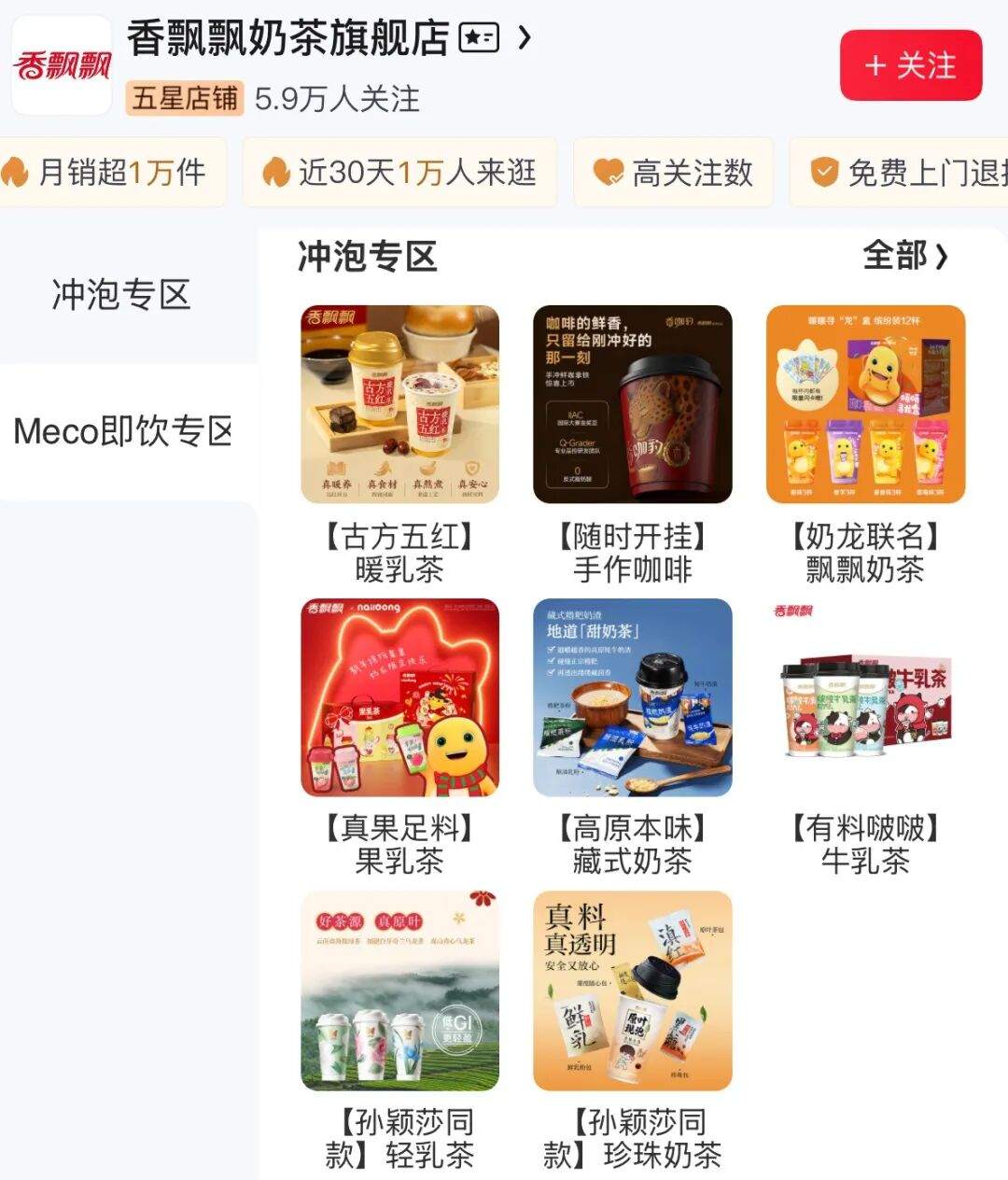
Task: View all items via 全部
Action: point(903,256)
